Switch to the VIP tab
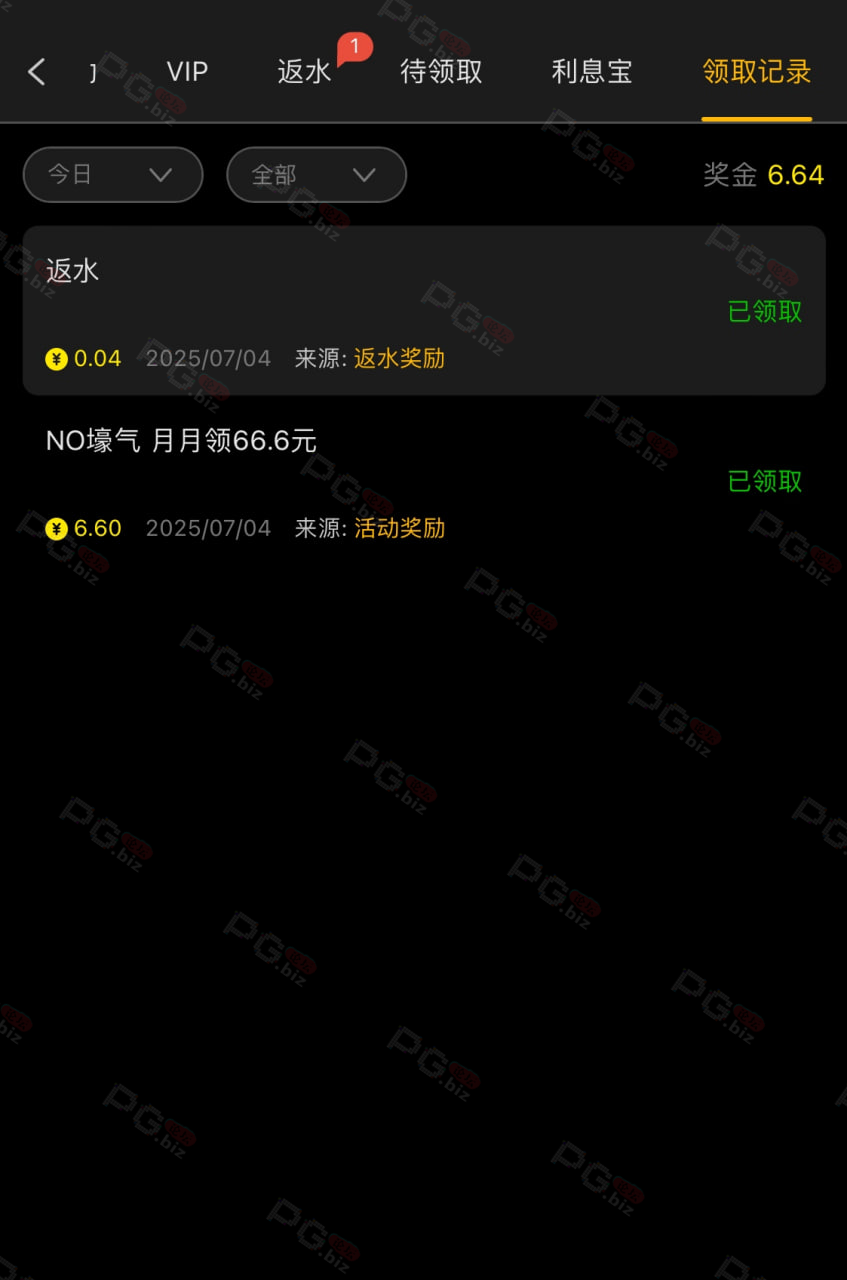 [186, 71]
